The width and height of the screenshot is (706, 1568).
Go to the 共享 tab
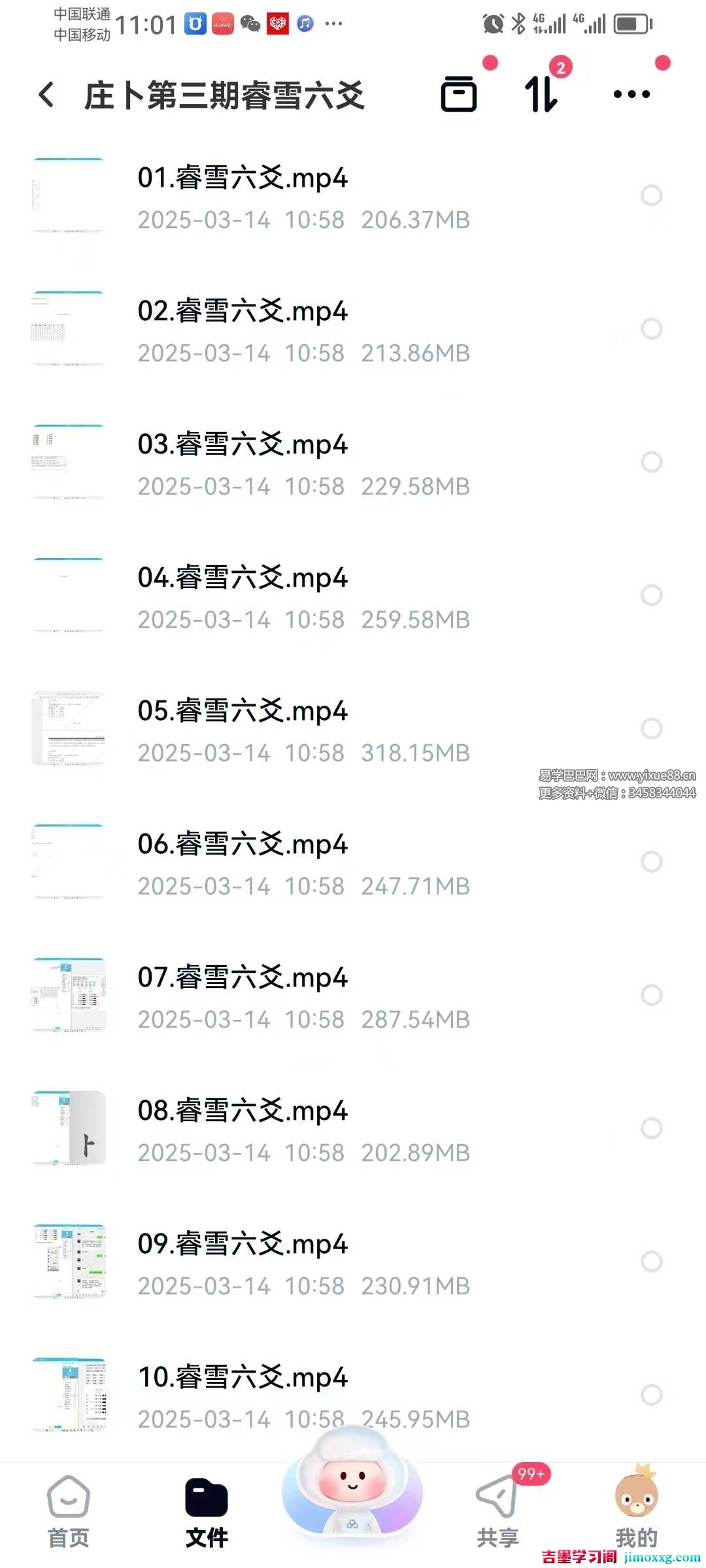[x=497, y=1511]
